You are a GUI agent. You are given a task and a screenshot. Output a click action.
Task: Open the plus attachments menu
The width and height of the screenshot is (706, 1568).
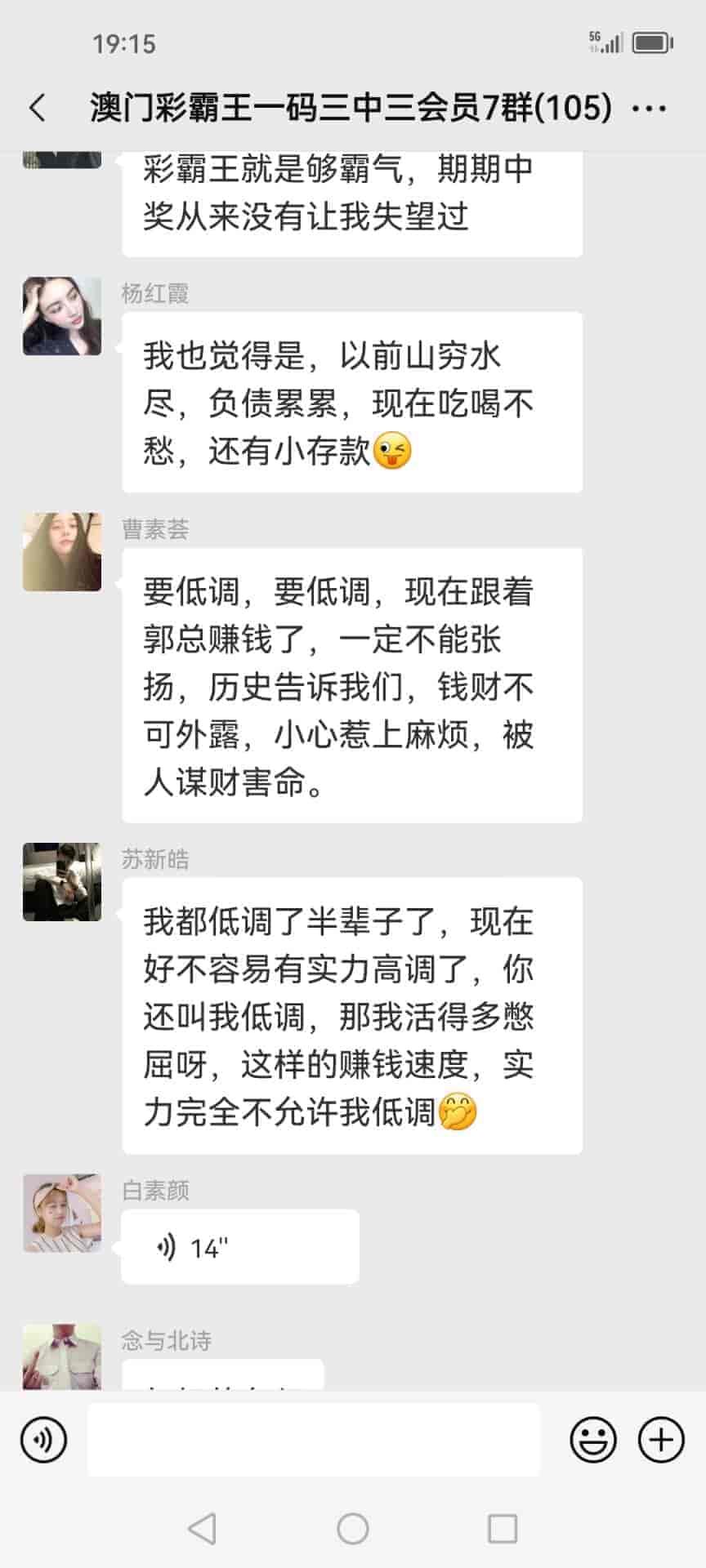(x=660, y=1440)
